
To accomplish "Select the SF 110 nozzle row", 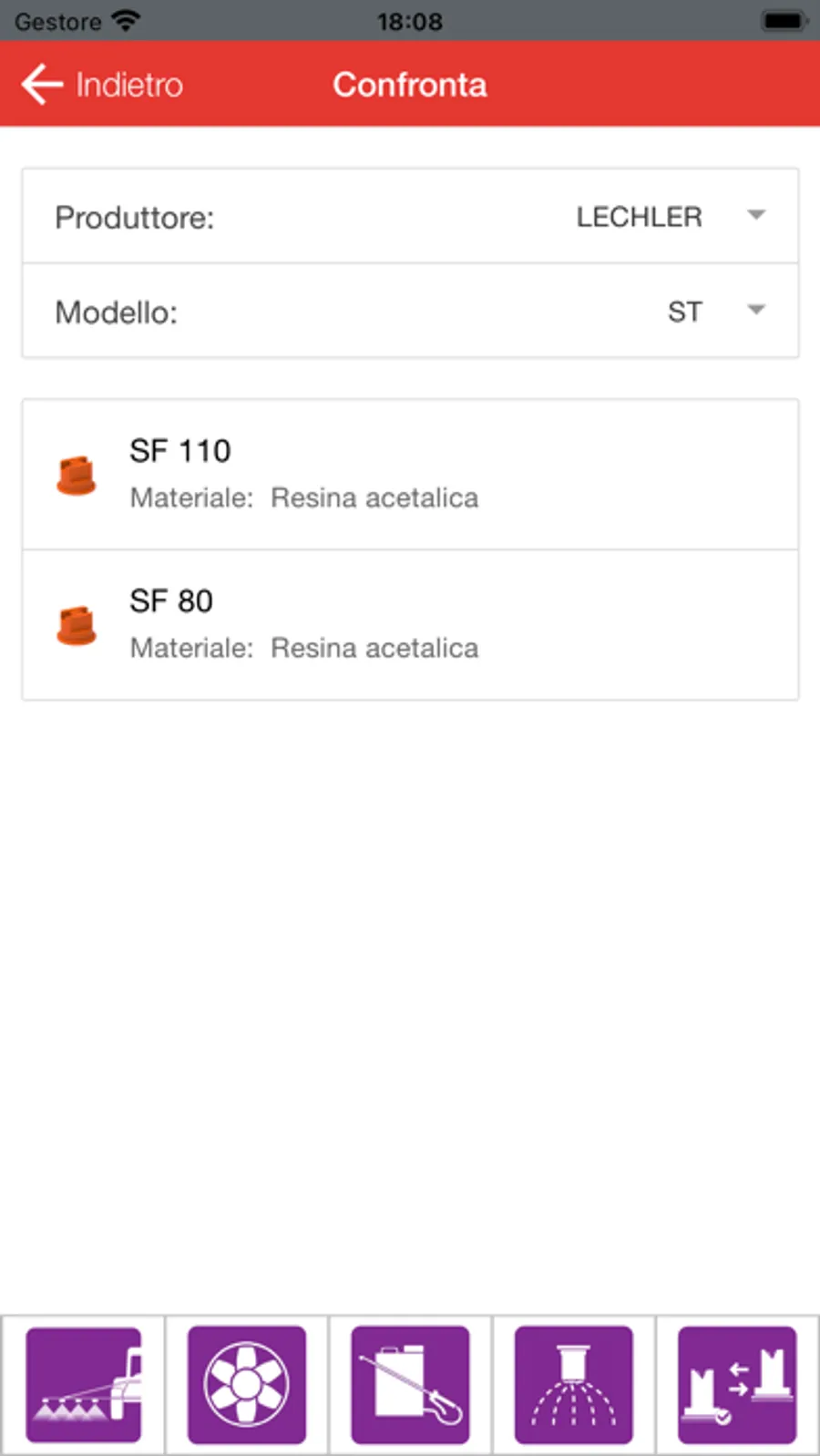I will tap(410, 474).
